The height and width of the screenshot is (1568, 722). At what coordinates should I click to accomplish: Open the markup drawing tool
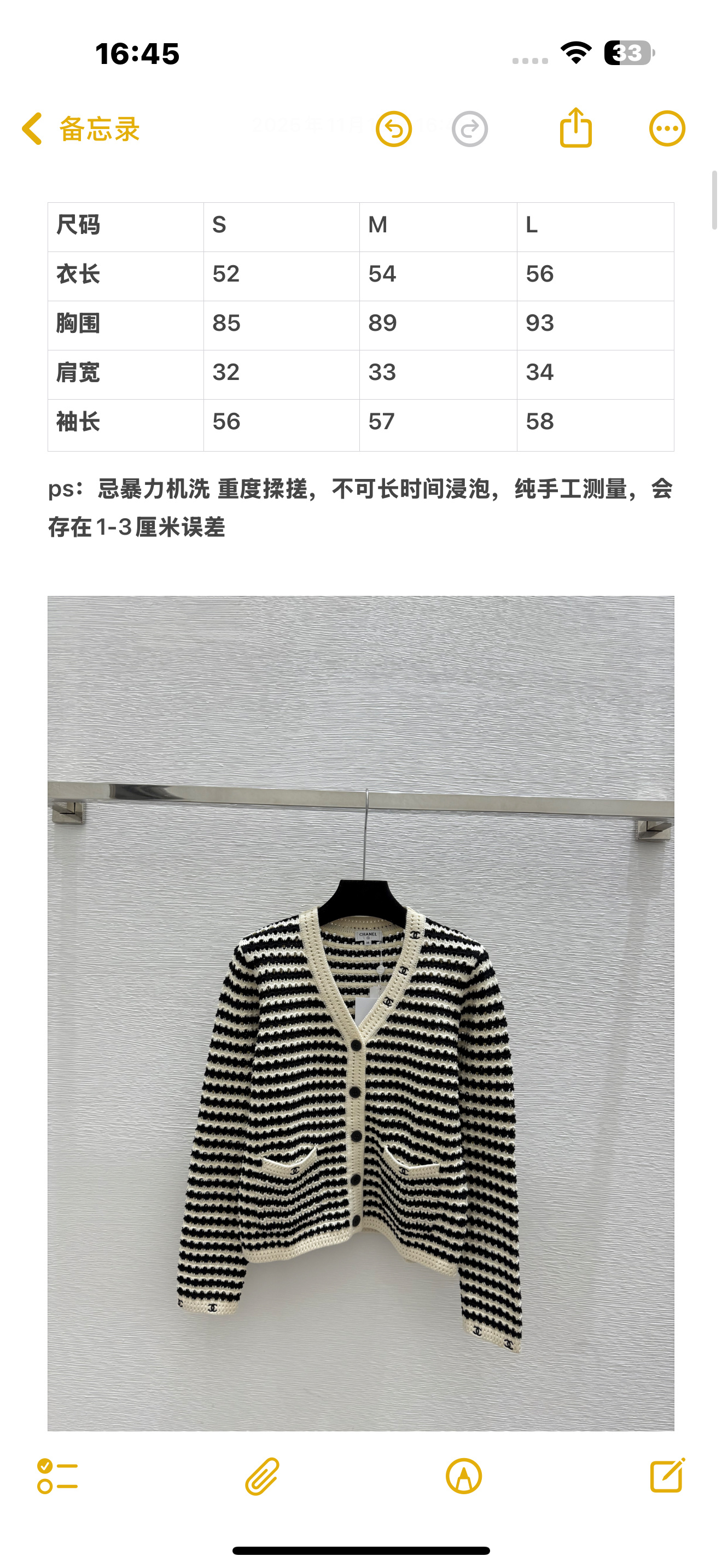(463, 1476)
